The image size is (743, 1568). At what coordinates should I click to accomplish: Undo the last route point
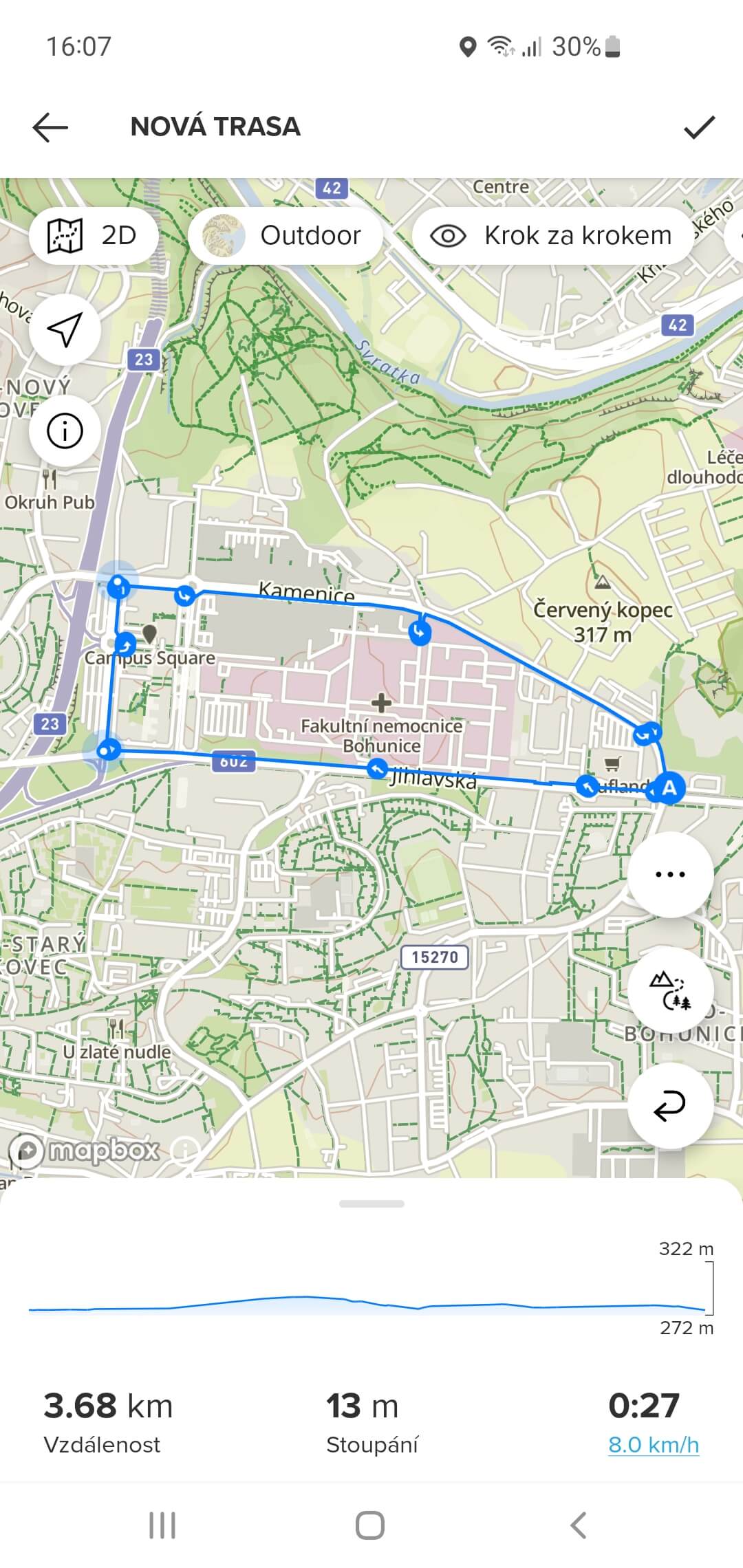pos(670,1107)
